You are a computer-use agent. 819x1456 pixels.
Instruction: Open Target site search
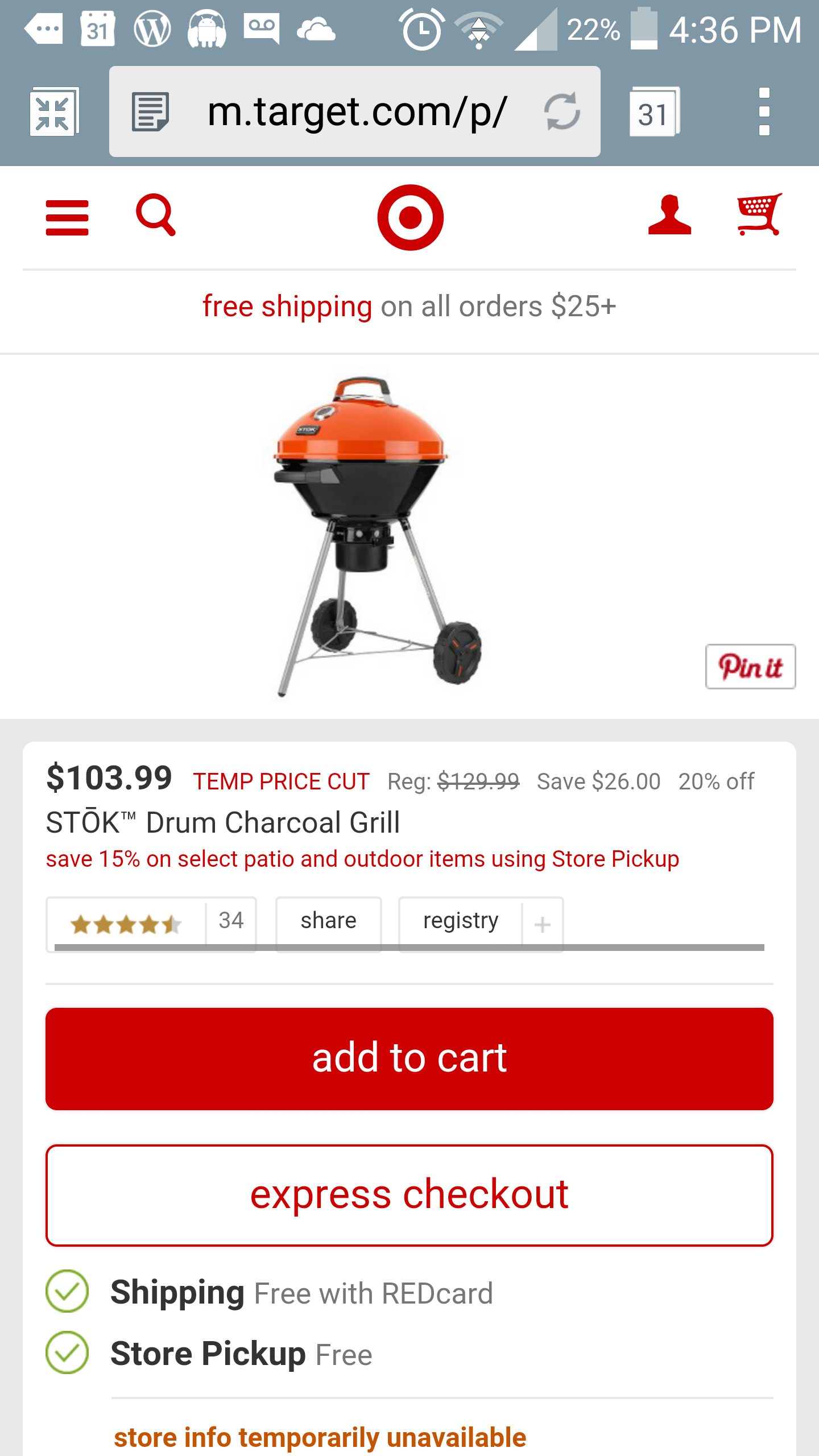click(x=155, y=215)
